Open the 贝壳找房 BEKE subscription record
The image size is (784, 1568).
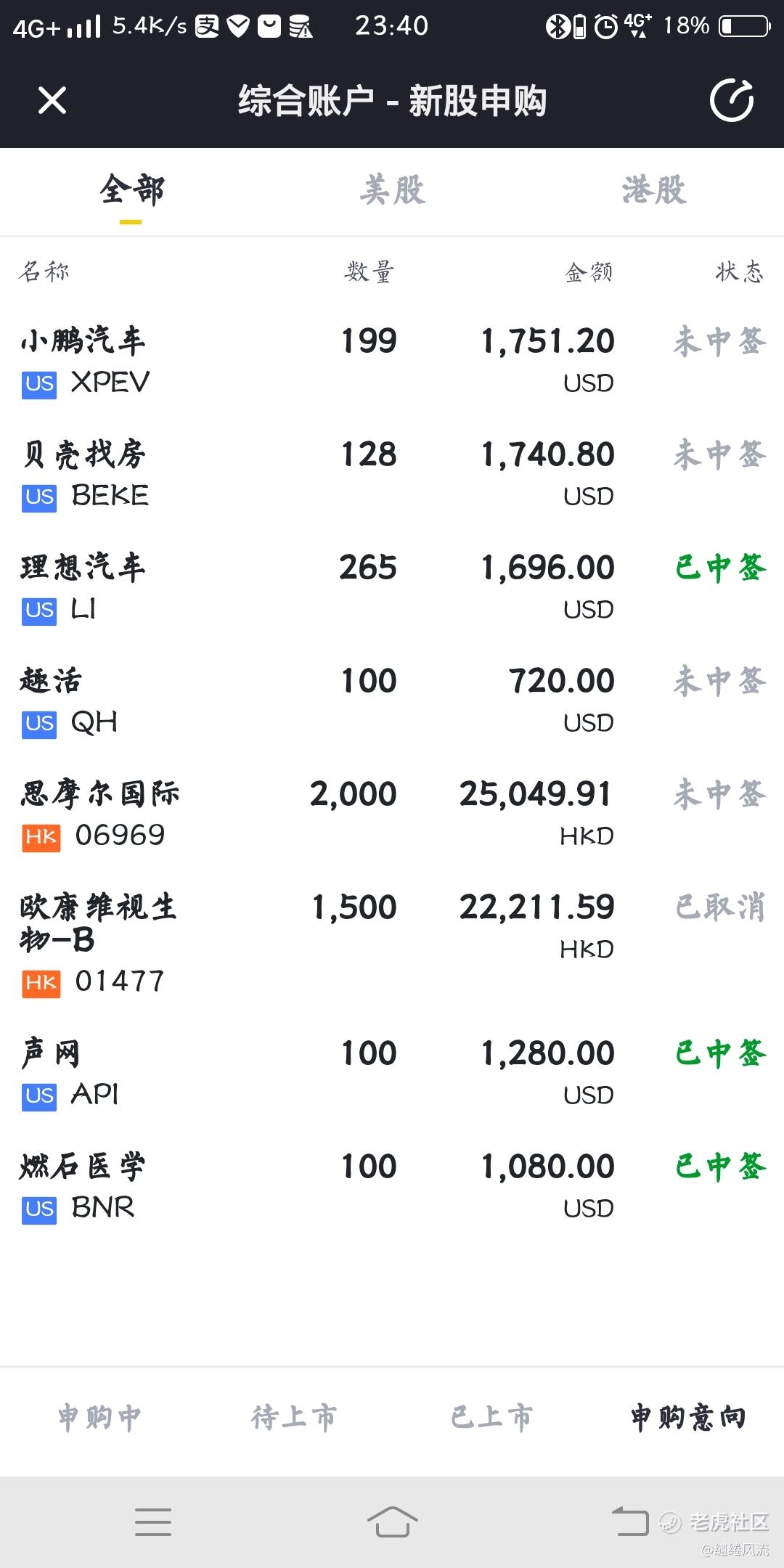tap(392, 474)
